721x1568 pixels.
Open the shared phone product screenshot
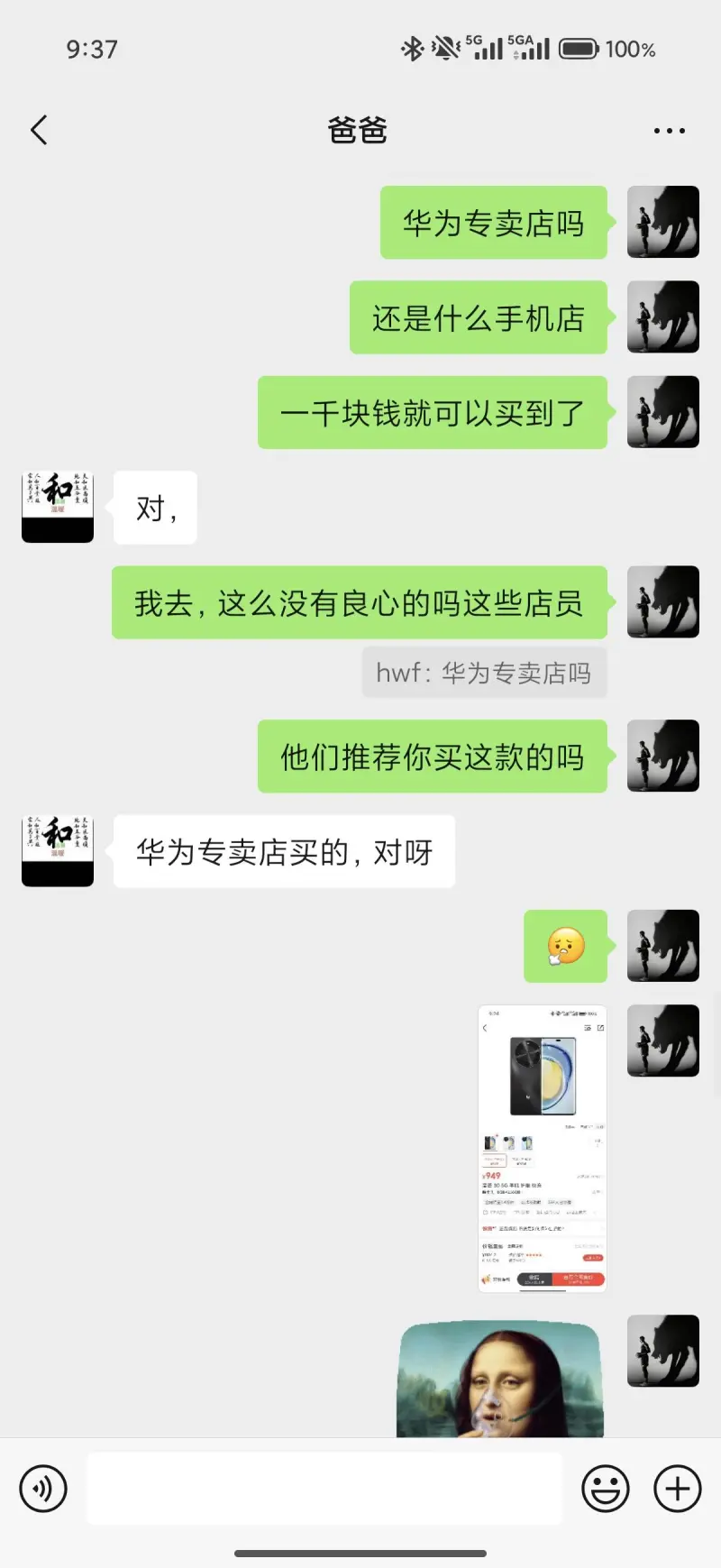click(543, 1149)
